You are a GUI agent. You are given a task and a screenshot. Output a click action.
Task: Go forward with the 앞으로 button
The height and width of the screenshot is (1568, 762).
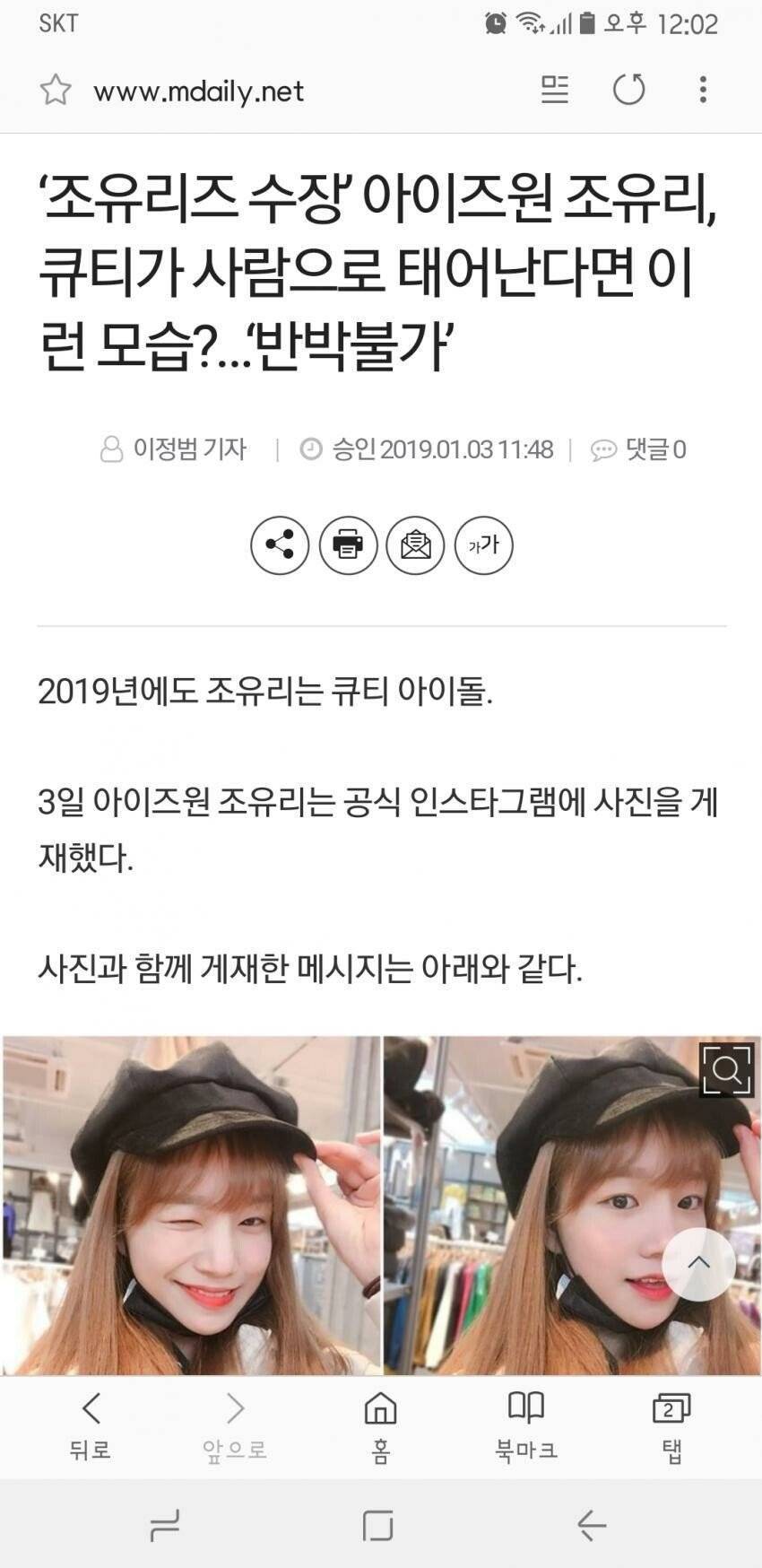(x=235, y=1425)
